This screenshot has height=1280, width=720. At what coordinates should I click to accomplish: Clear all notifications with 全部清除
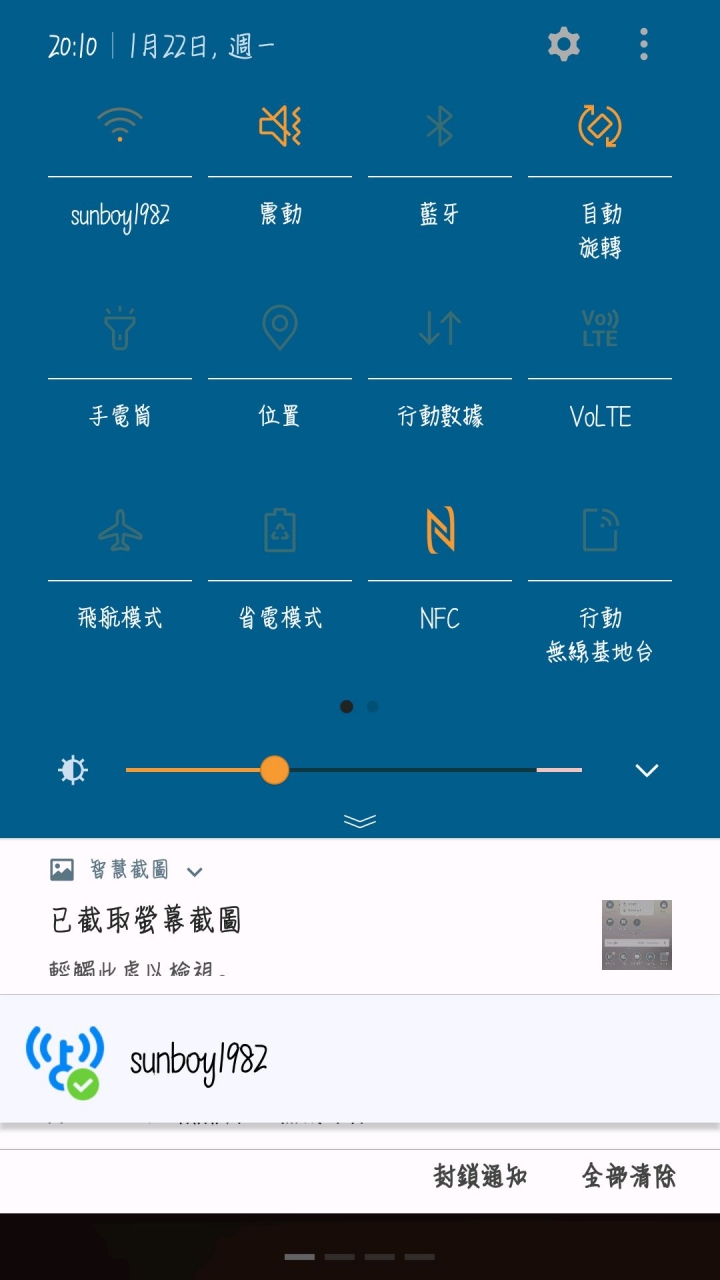pos(628,1176)
